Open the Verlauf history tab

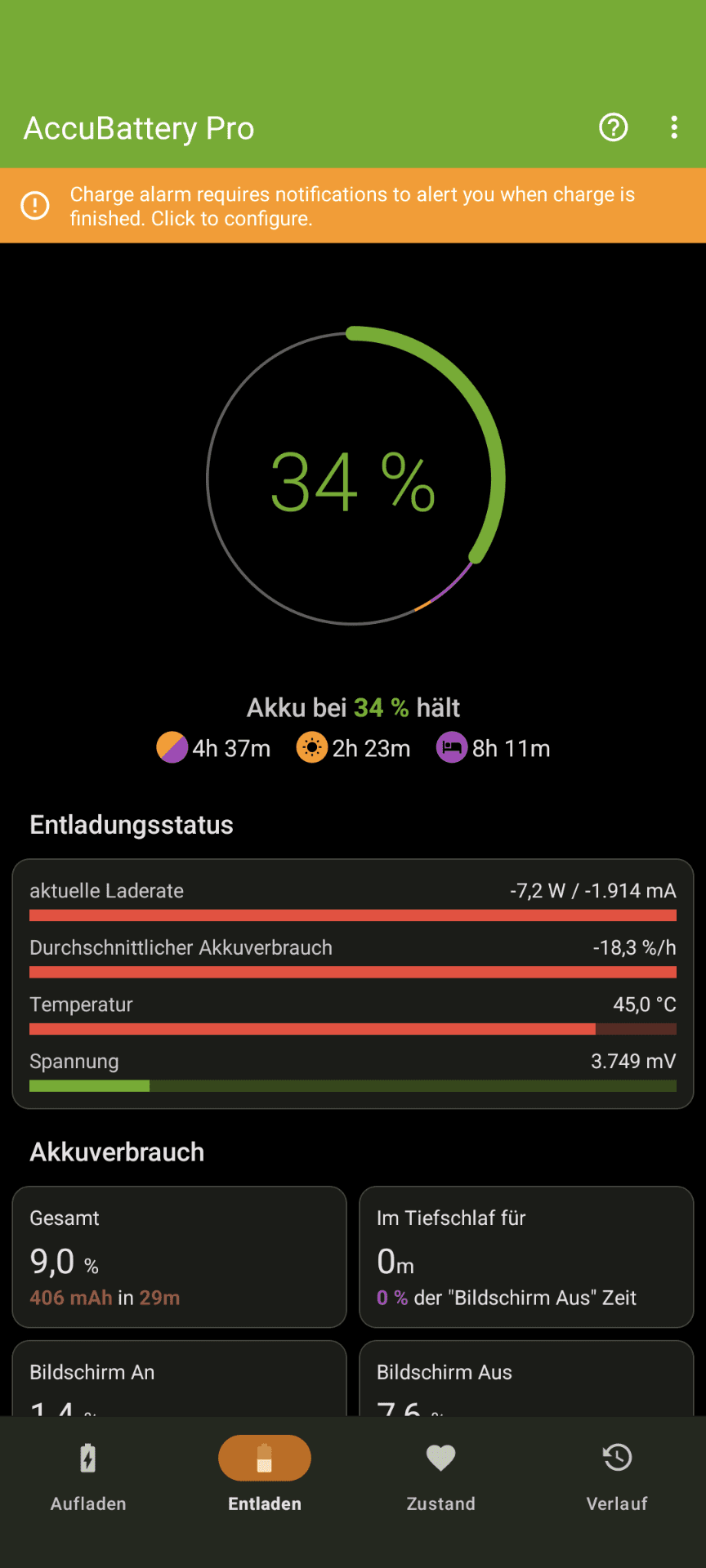pyautogui.click(x=618, y=1476)
